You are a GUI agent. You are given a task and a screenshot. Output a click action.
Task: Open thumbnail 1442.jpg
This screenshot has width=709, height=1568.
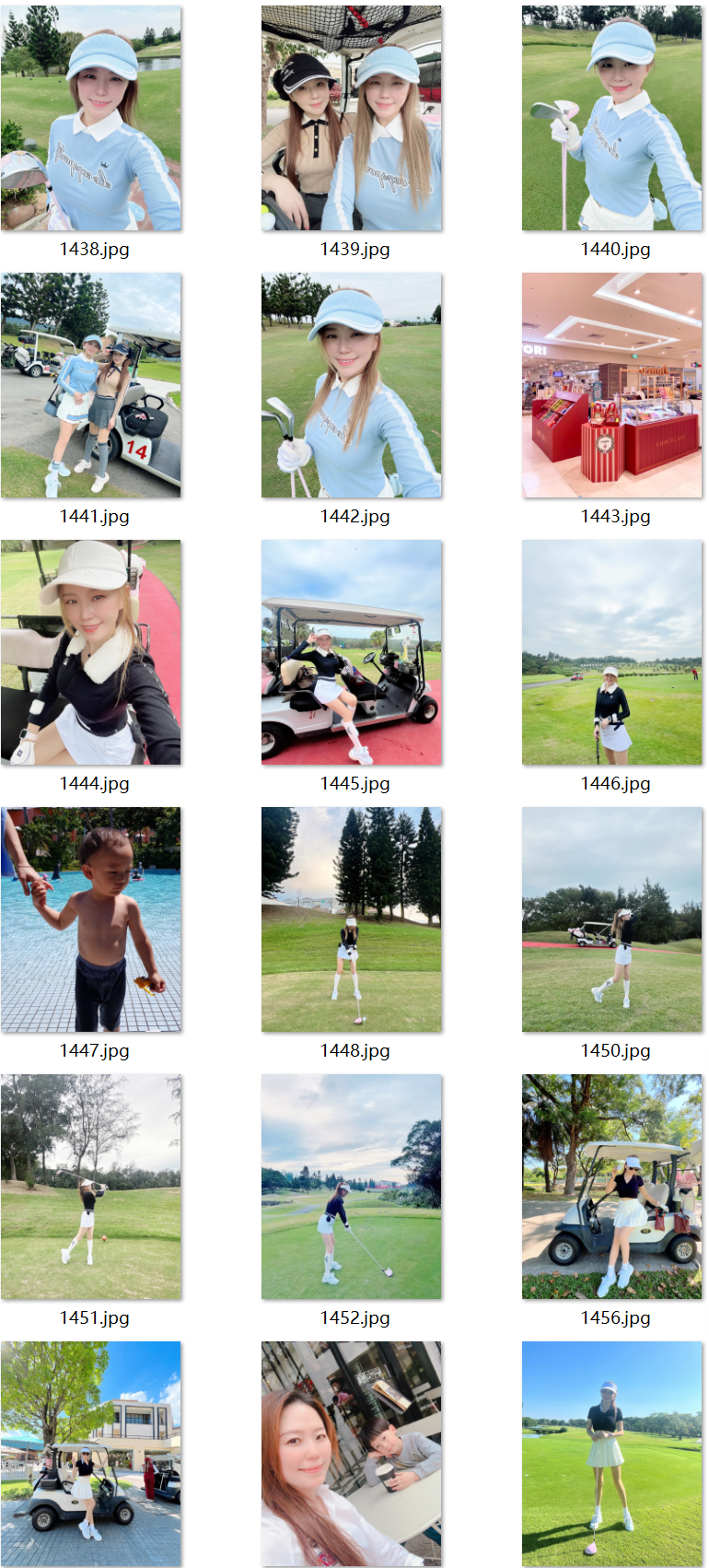[352, 385]
